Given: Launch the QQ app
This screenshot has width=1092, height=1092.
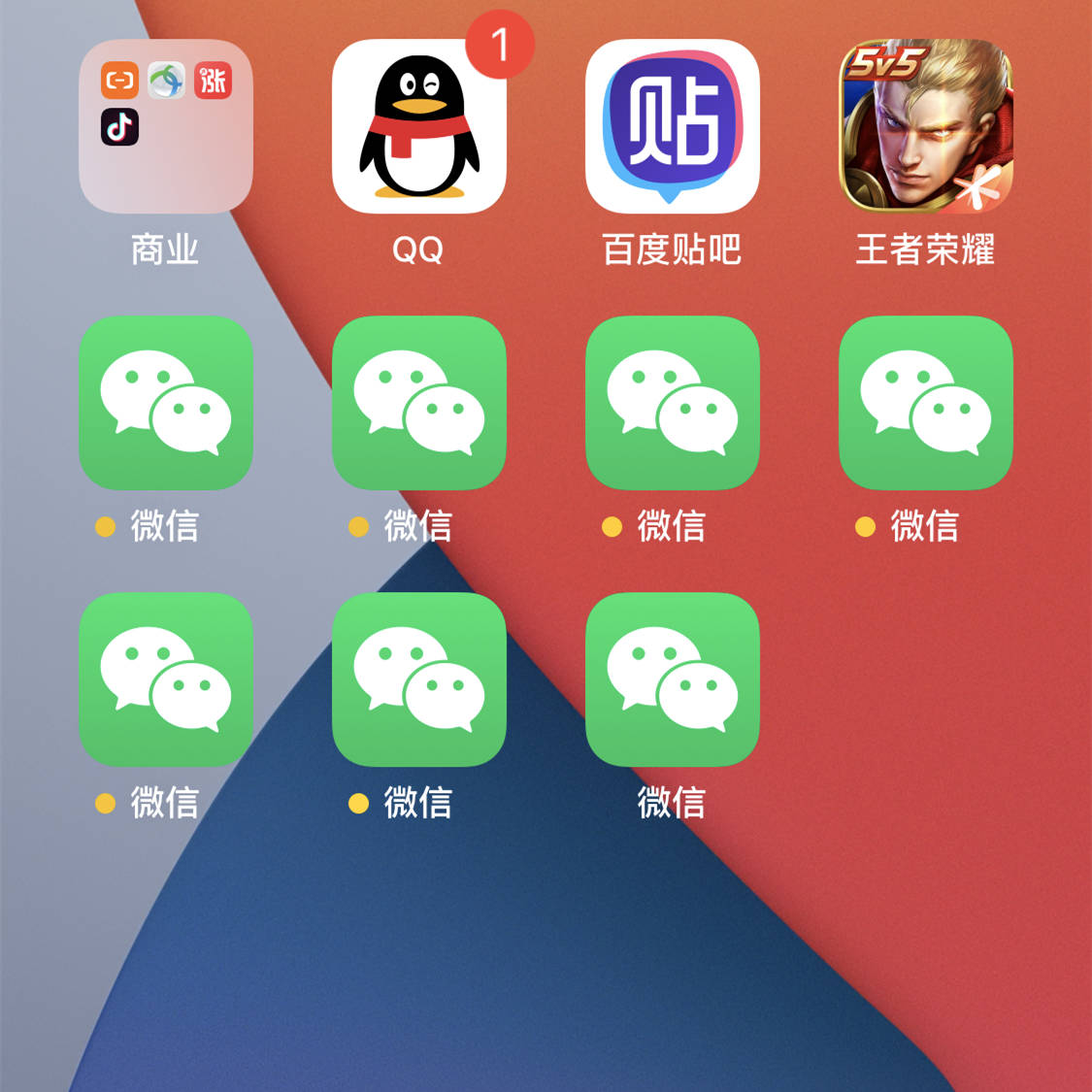Looking at the screenshot, I should [418, 126].
